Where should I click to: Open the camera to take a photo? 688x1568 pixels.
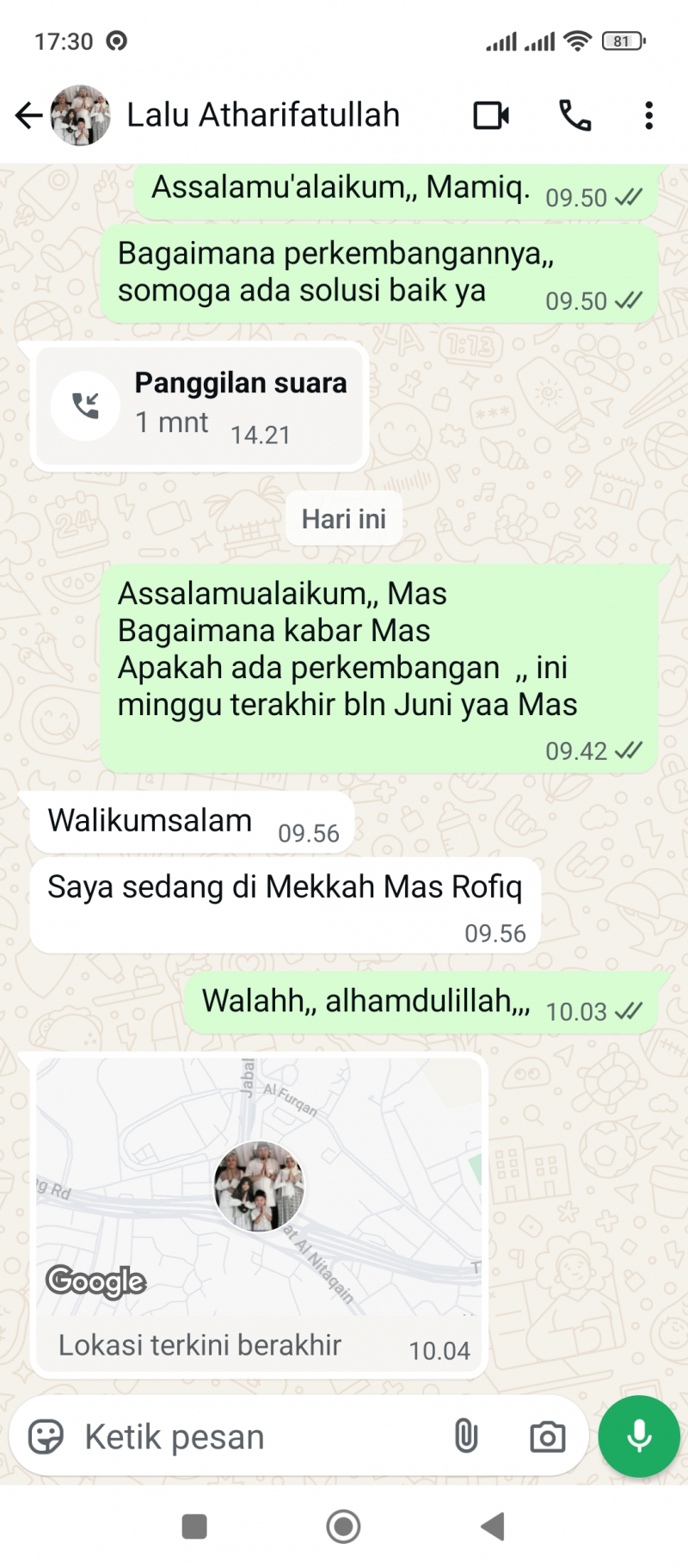coord(547,1436)
